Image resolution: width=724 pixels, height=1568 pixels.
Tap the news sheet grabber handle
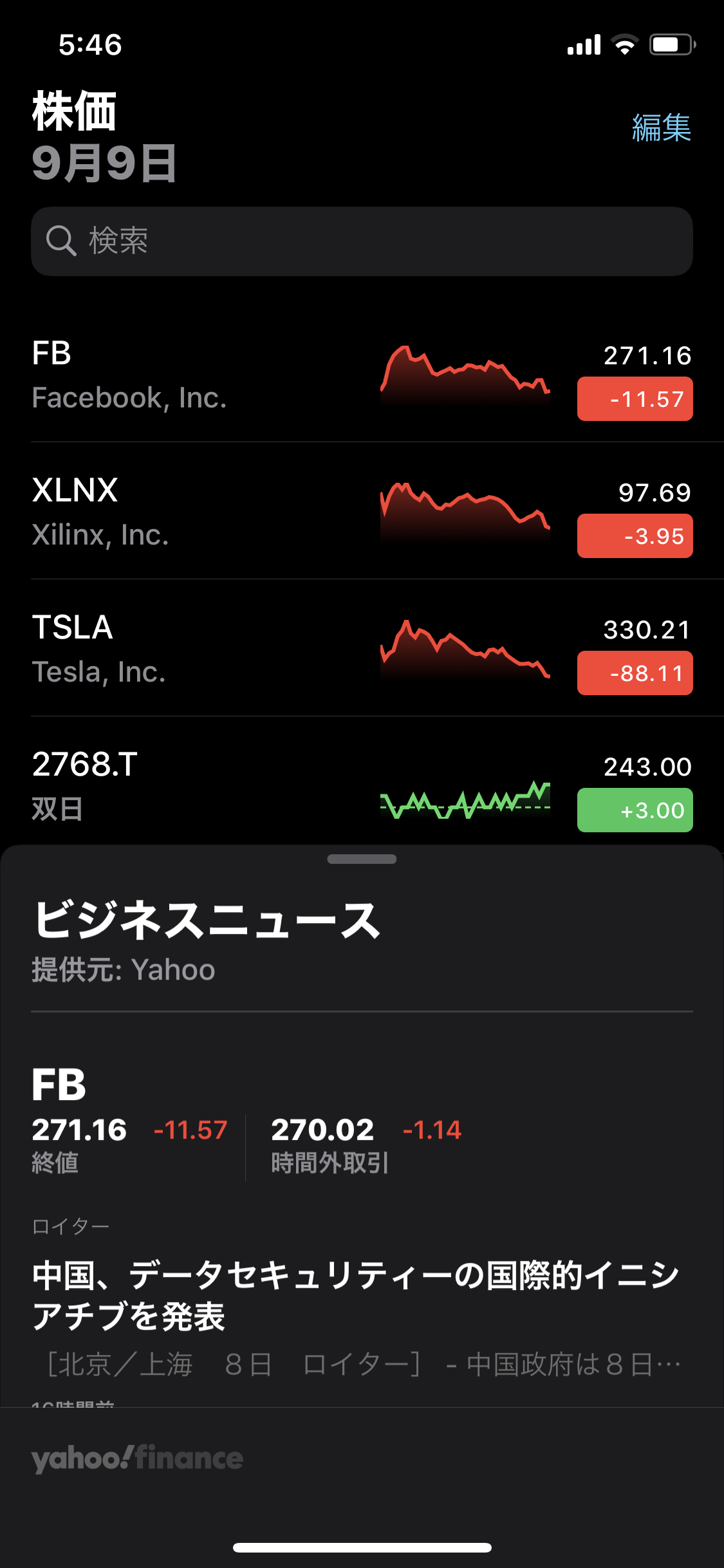362,859
